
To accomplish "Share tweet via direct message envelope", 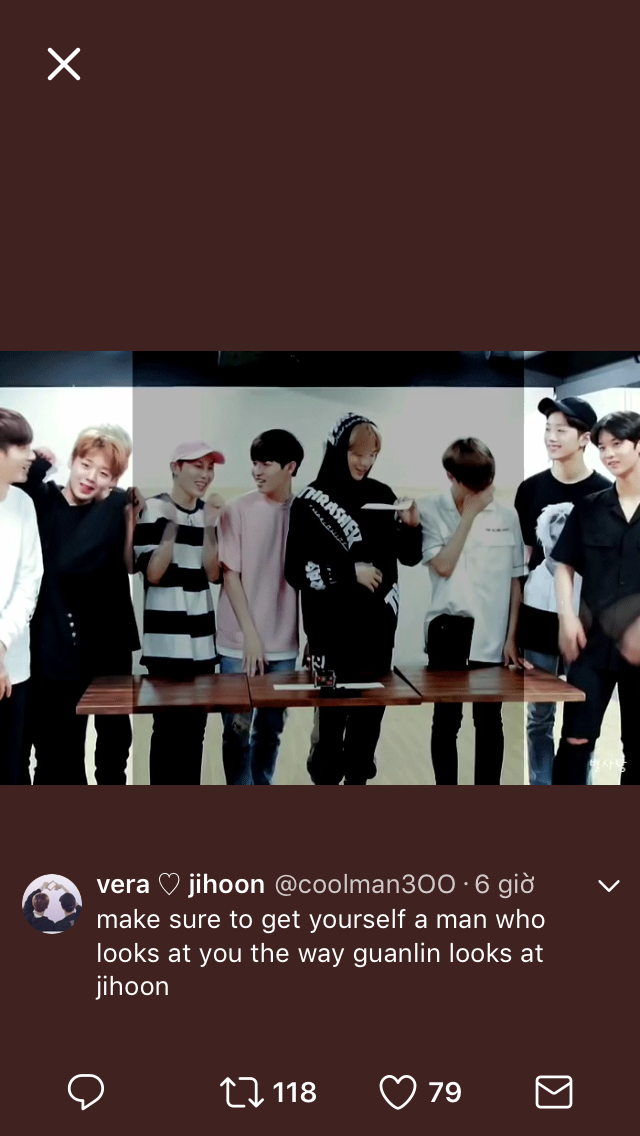I will [554, 1092].
